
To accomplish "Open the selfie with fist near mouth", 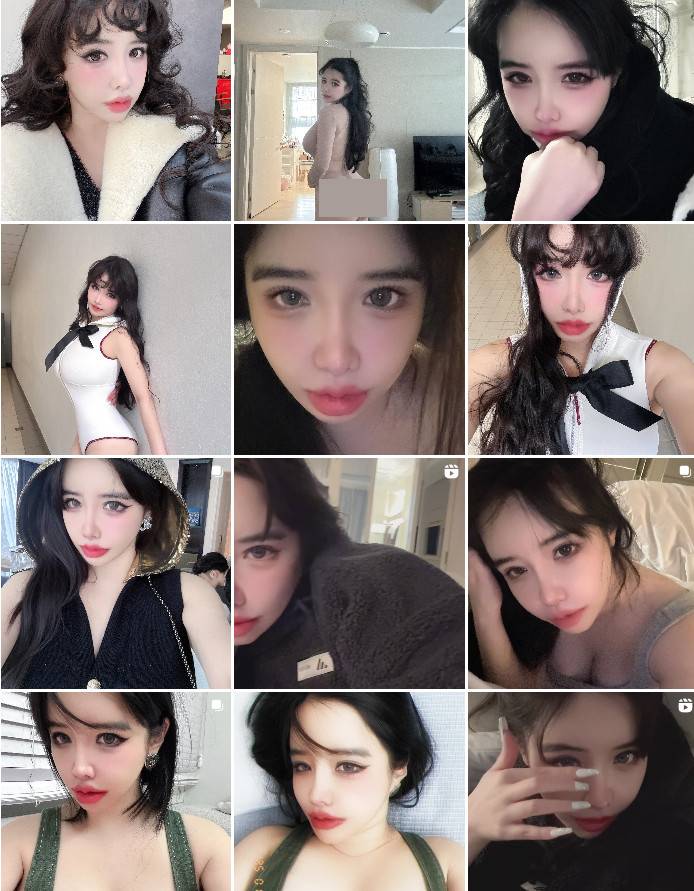I will (581, 110).
